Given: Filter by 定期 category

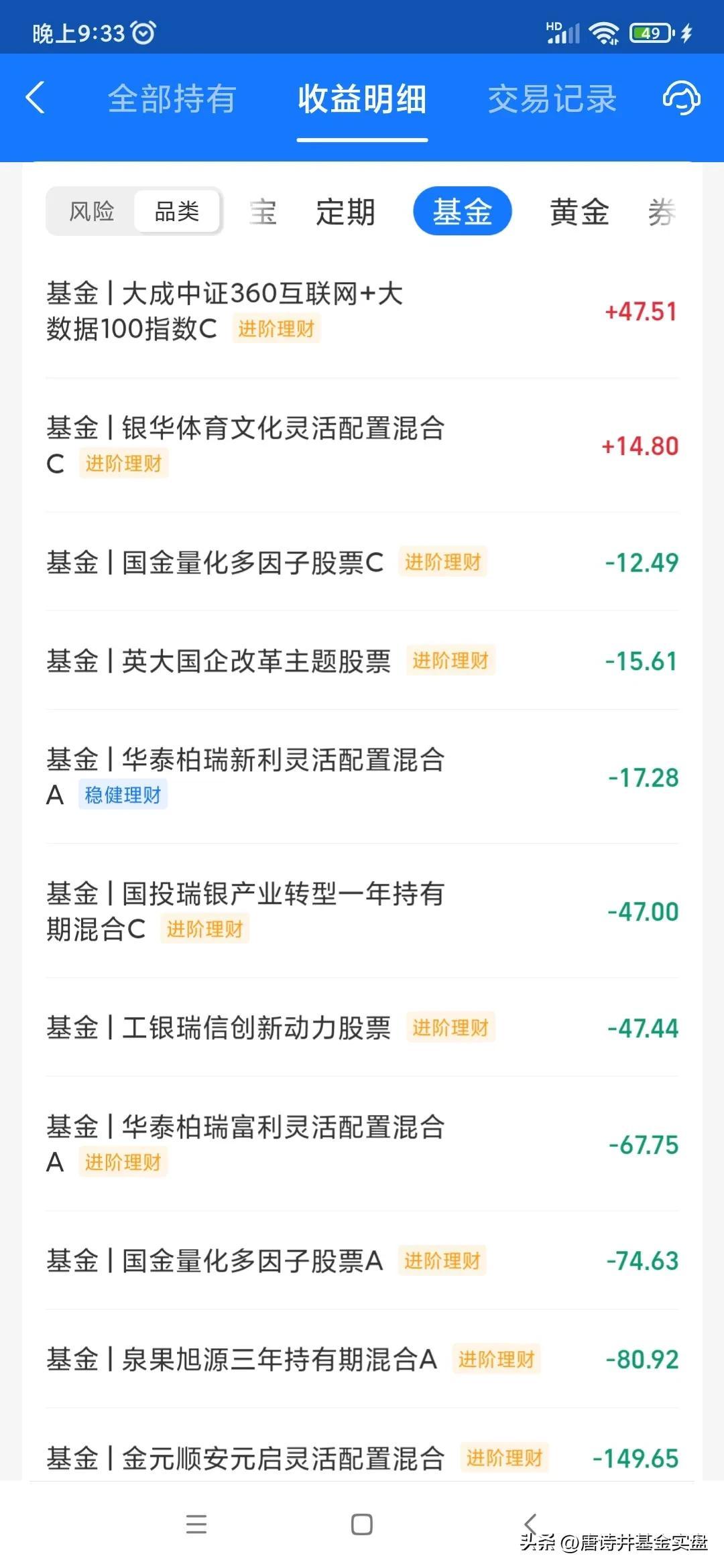Looking at the screenshot, I should tap(345, 212).
